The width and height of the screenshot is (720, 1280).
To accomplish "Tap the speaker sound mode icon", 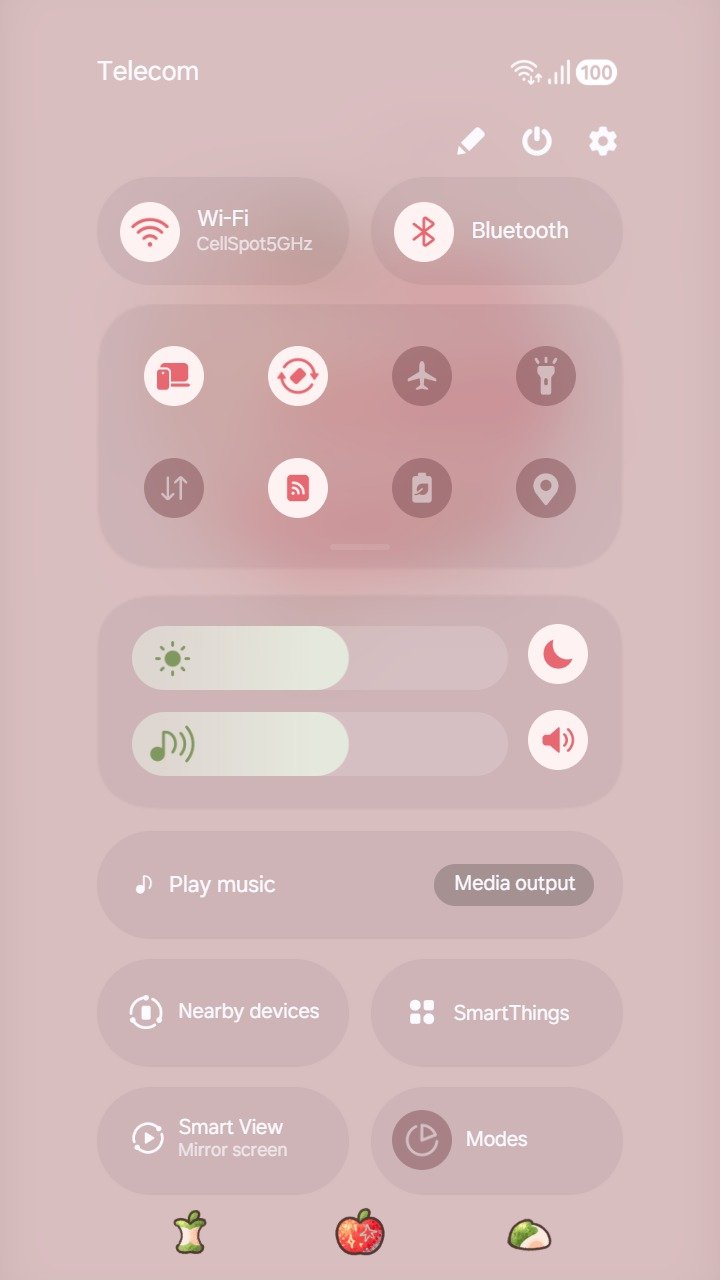I will pyautogui.click(x=558, y=740).
